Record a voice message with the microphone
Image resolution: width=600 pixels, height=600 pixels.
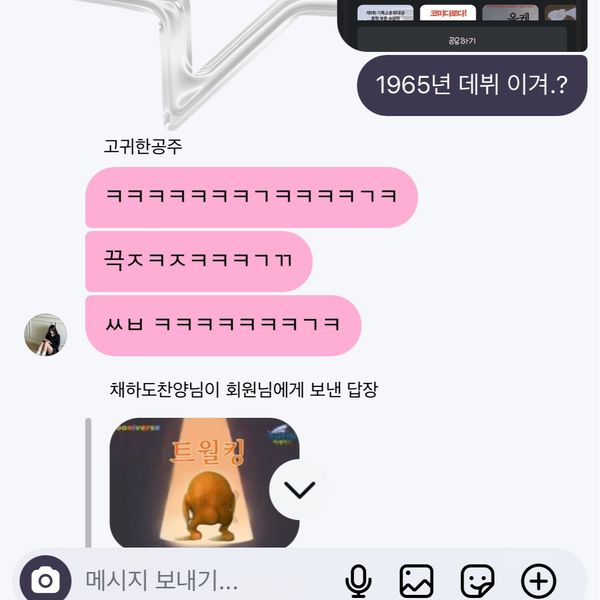click(358, 580)
